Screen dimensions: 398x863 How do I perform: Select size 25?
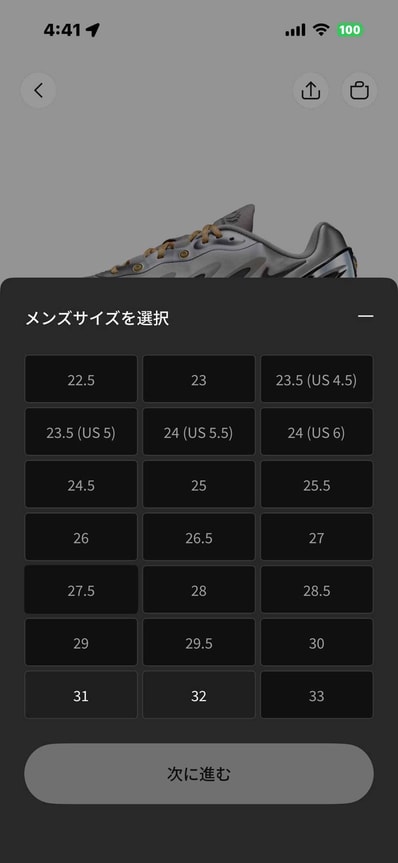click(199, 484)
